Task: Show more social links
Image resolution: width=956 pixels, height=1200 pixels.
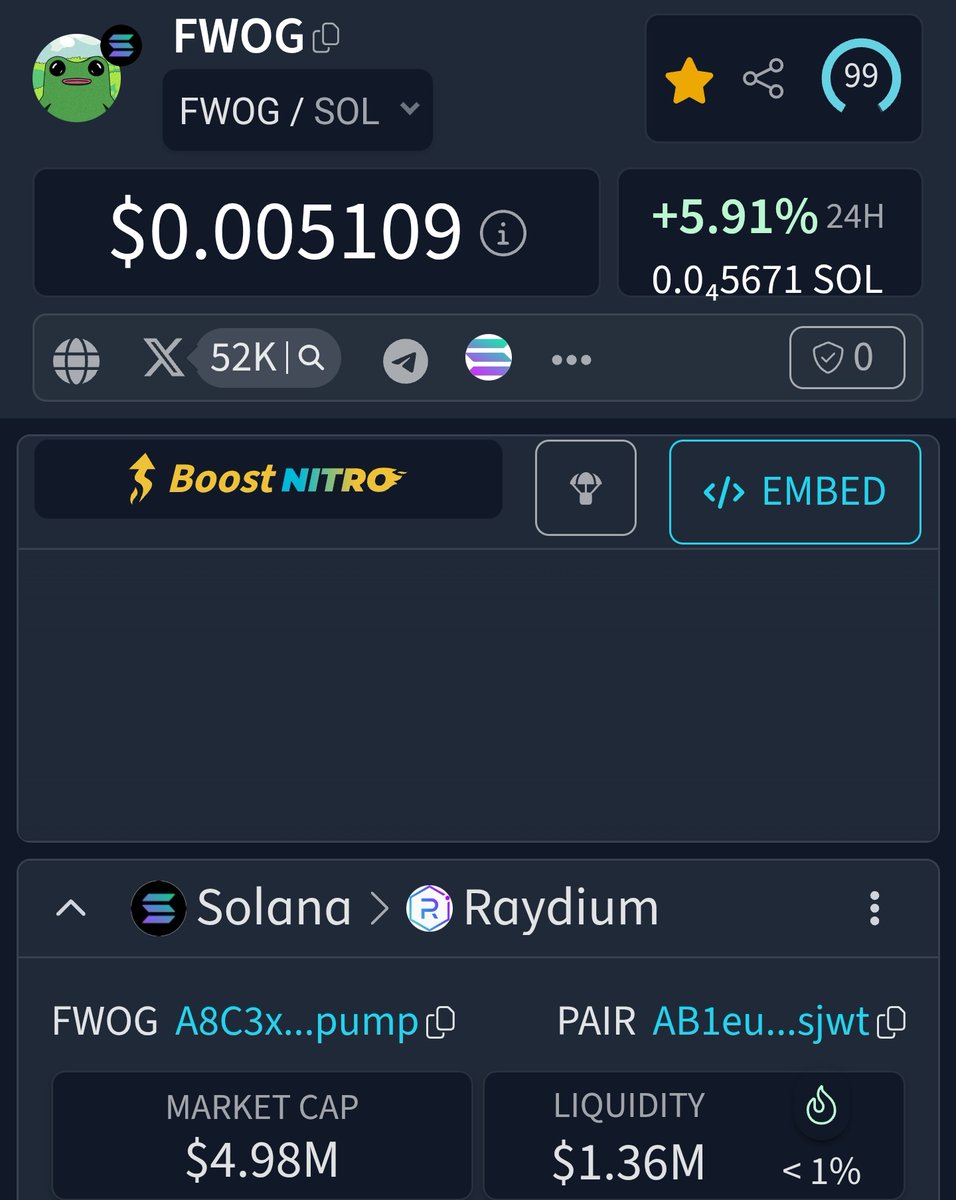Action: (x=571, y=359)
